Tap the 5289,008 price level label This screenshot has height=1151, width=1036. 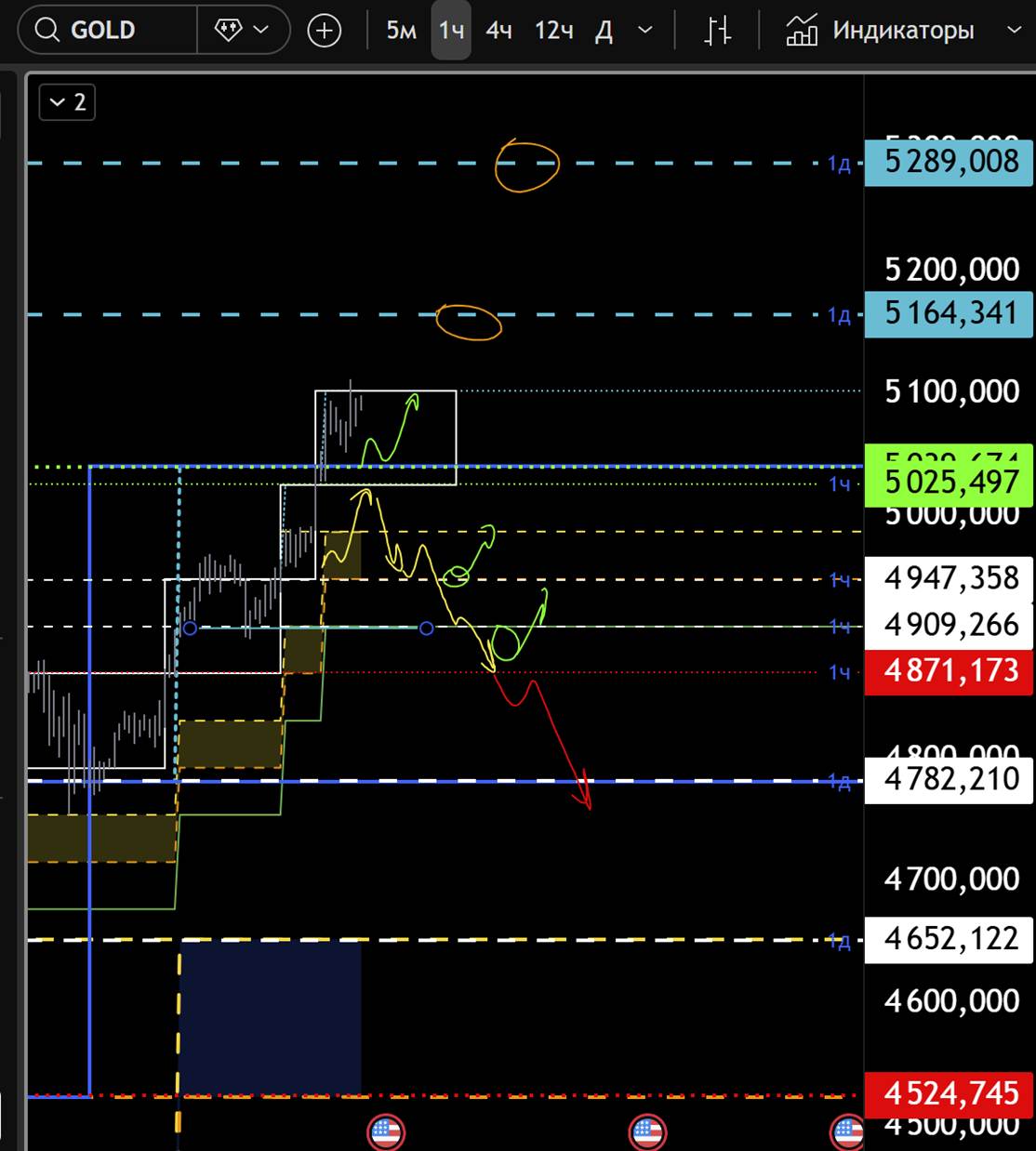[x=950, y=163]
